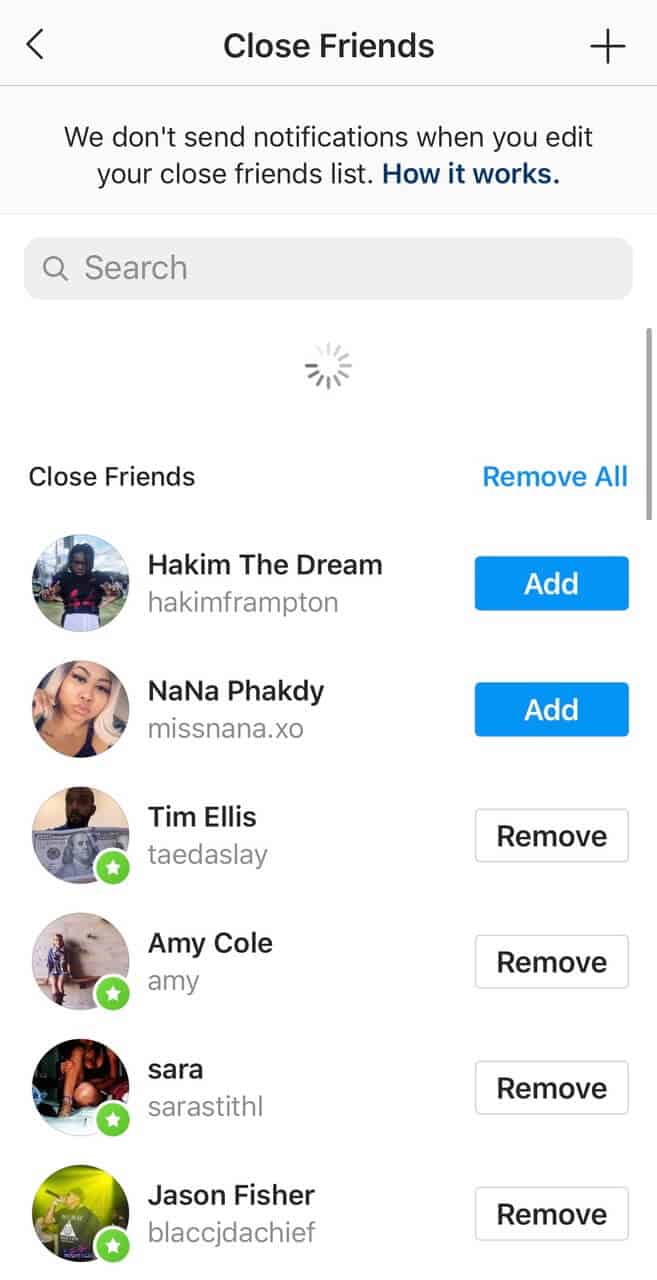Tap the Search field
This screenshot has width=657, height=1280.
328,268
